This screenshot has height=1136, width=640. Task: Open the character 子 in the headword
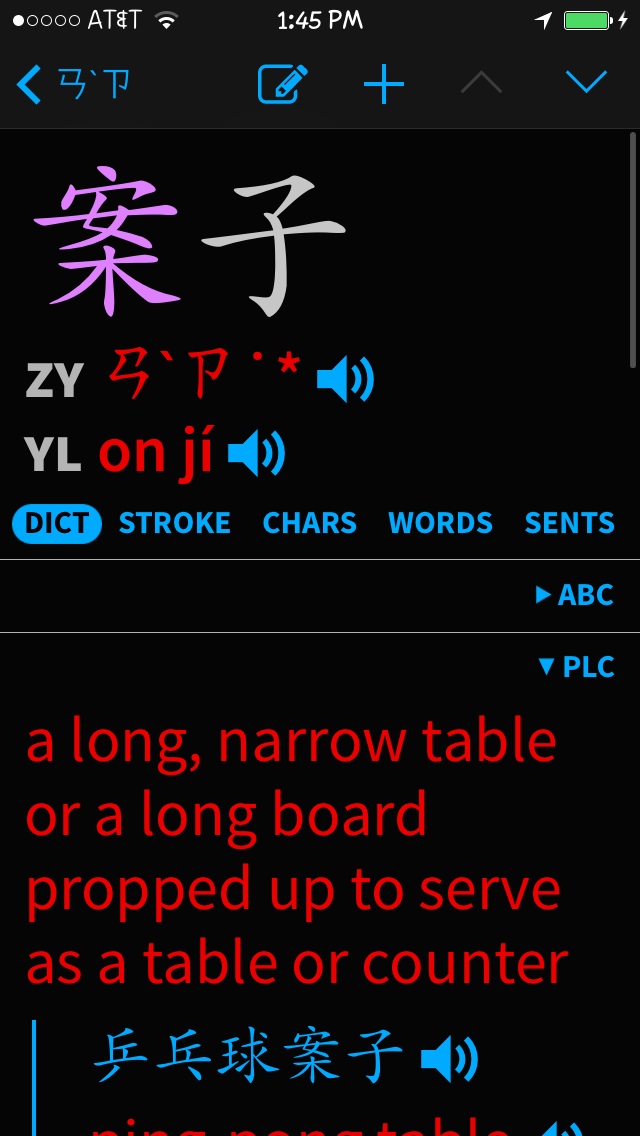[273, 245]
